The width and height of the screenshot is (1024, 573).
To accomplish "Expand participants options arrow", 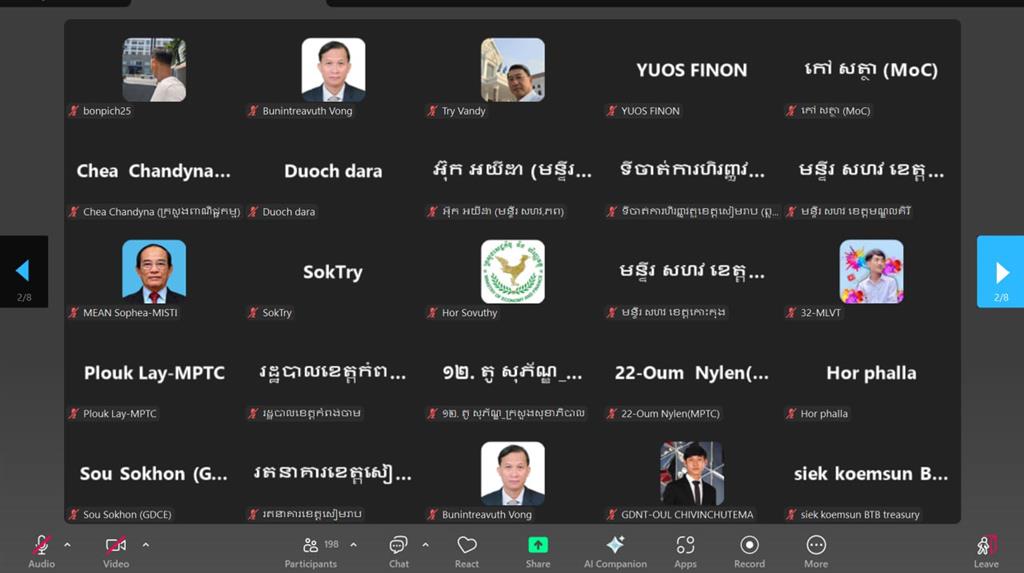I will (x=353, y=545).
